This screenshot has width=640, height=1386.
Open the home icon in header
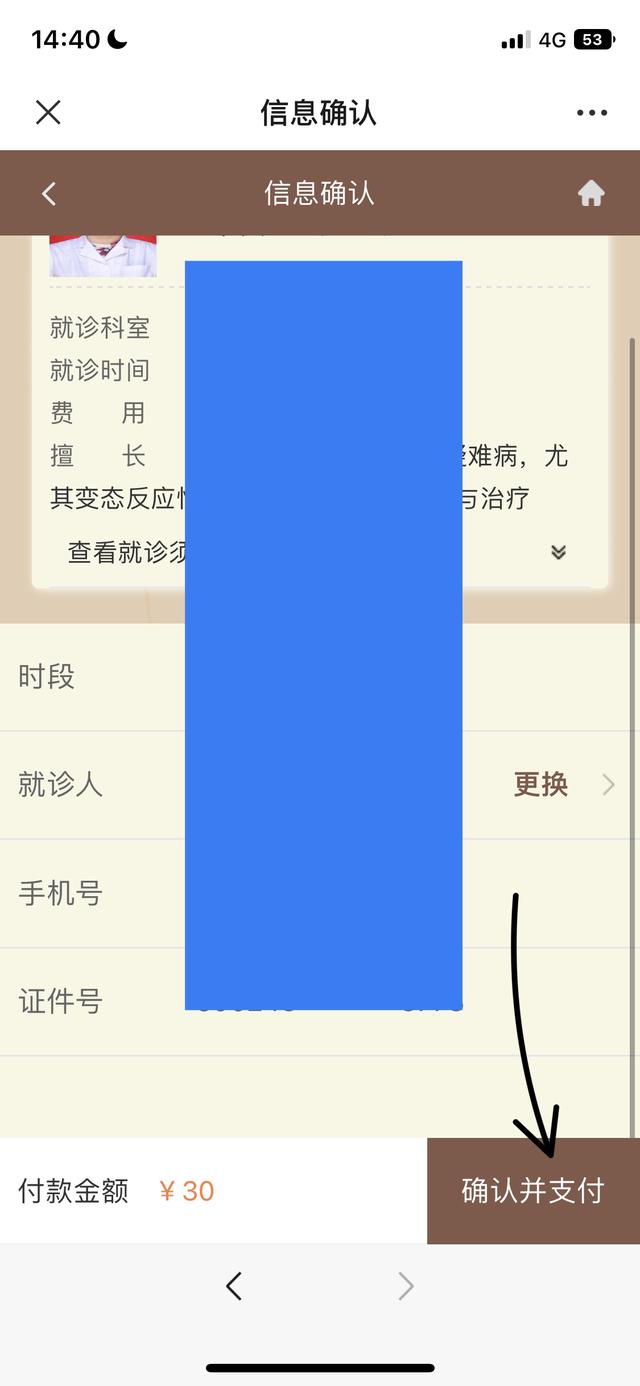591,193
